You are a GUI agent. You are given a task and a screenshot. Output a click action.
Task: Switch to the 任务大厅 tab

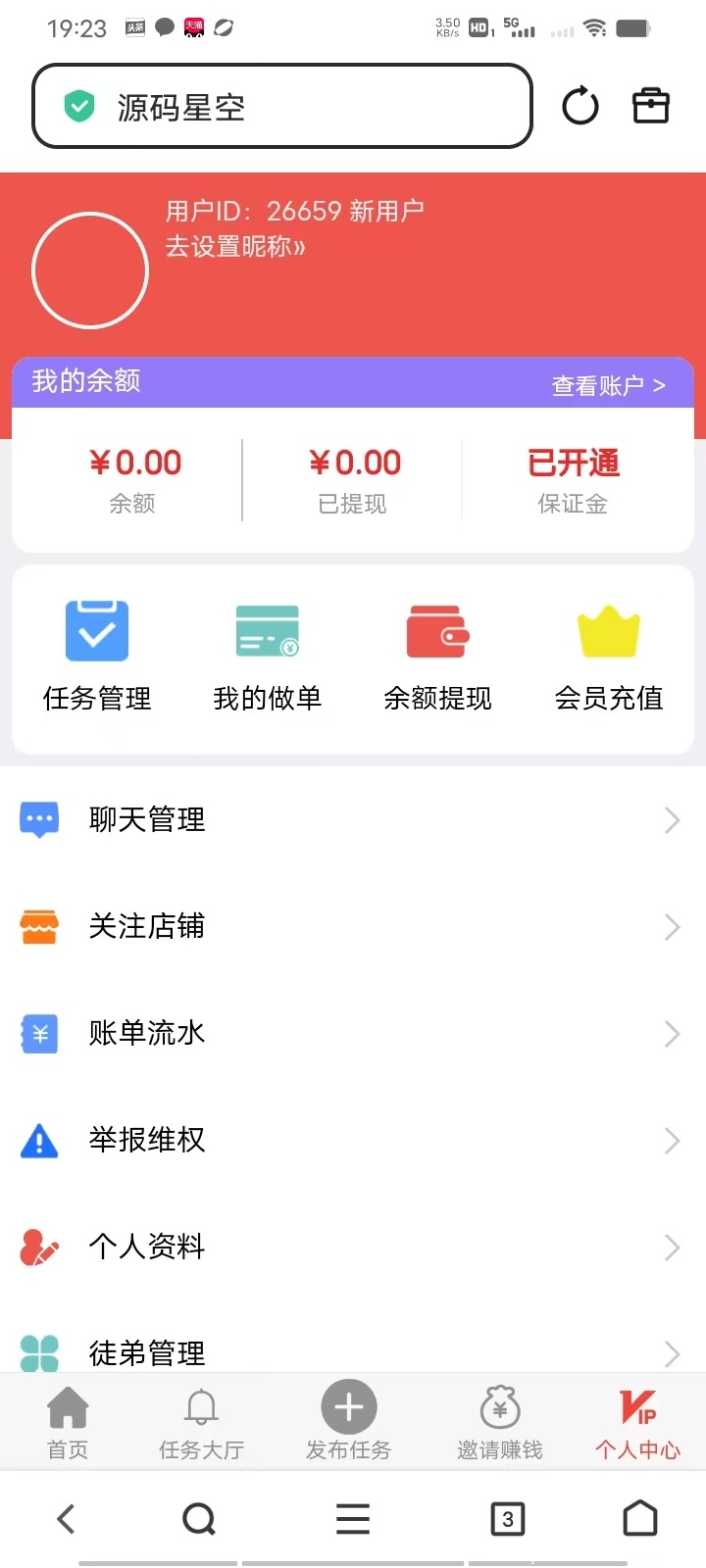201,1423
